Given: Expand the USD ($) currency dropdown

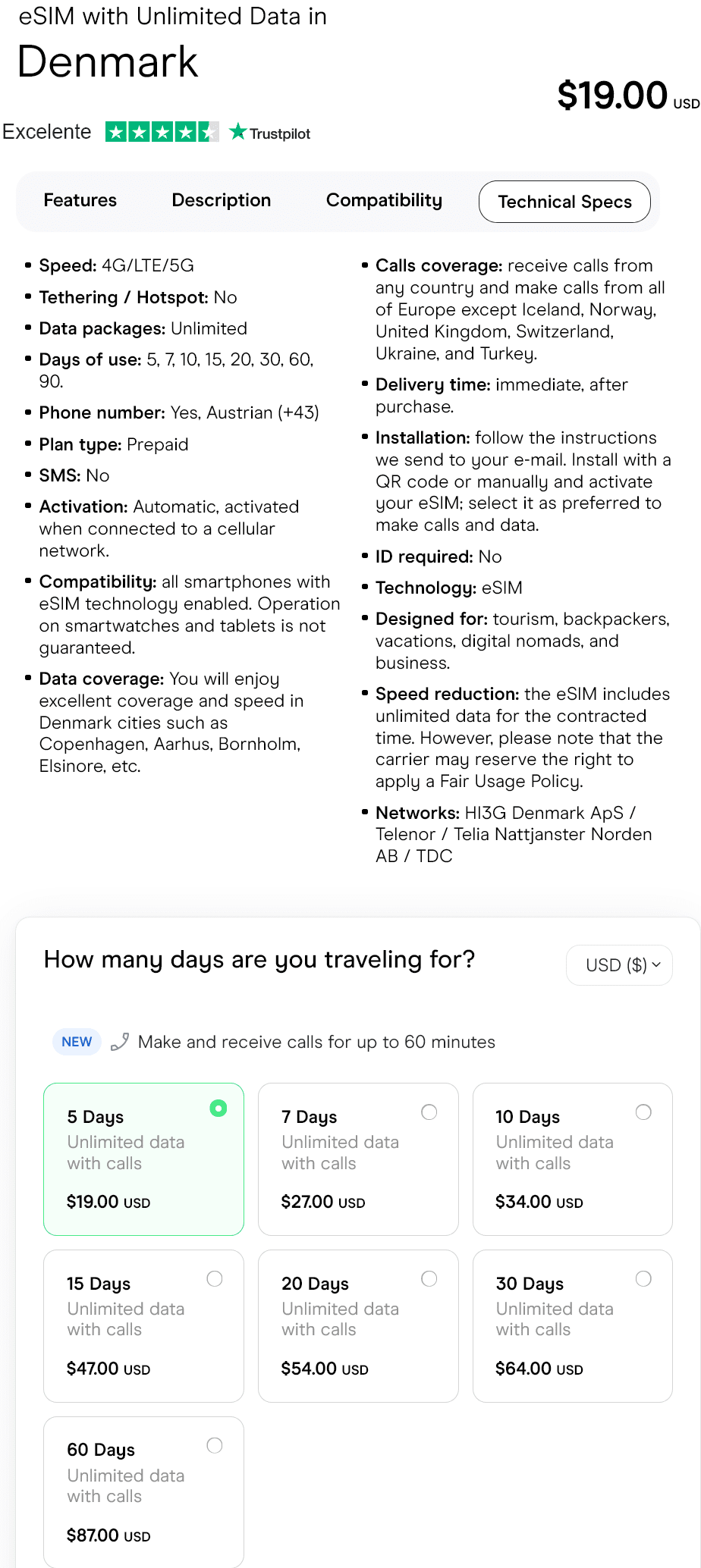Looking at the screenshot, I should 619,965.
